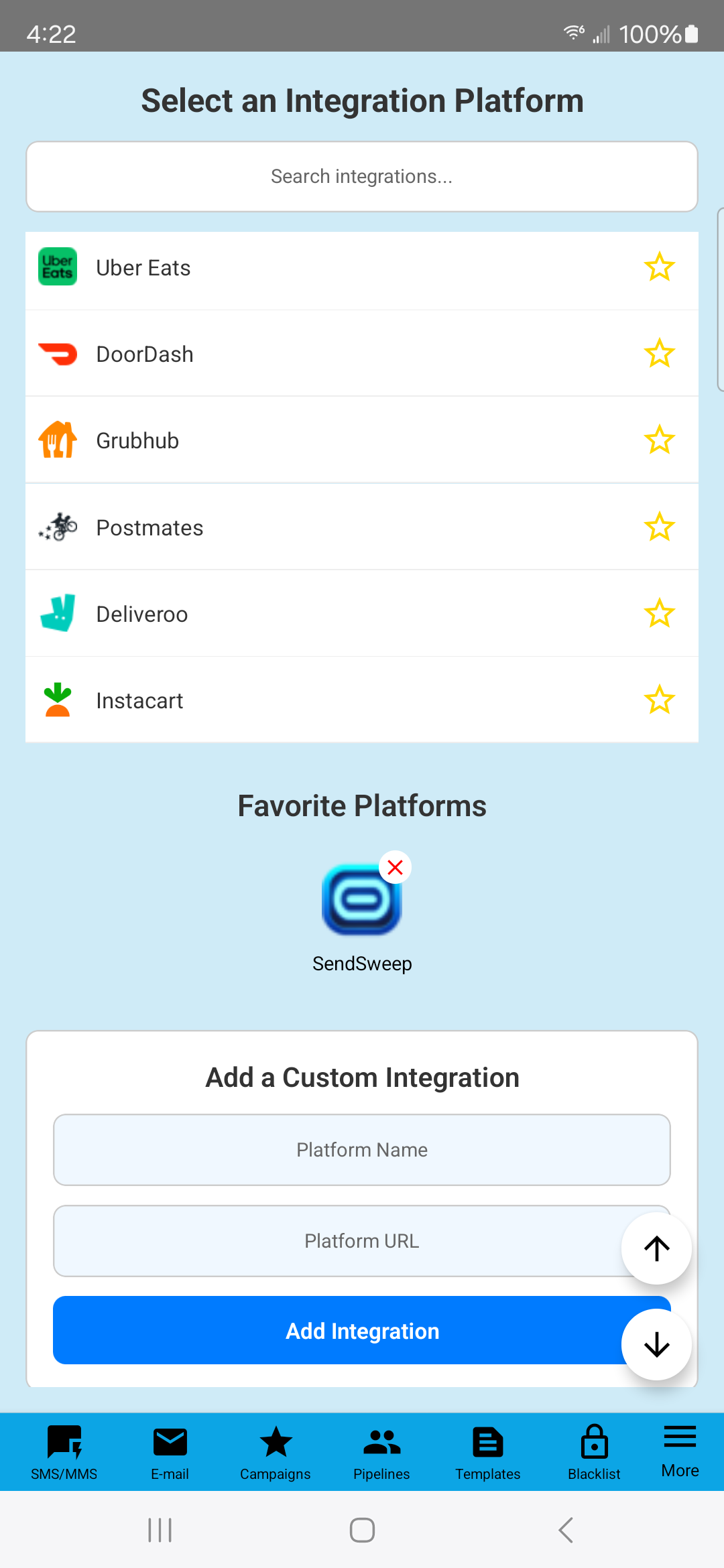
Task: Open the More menu
Action: click(680, 1453)
